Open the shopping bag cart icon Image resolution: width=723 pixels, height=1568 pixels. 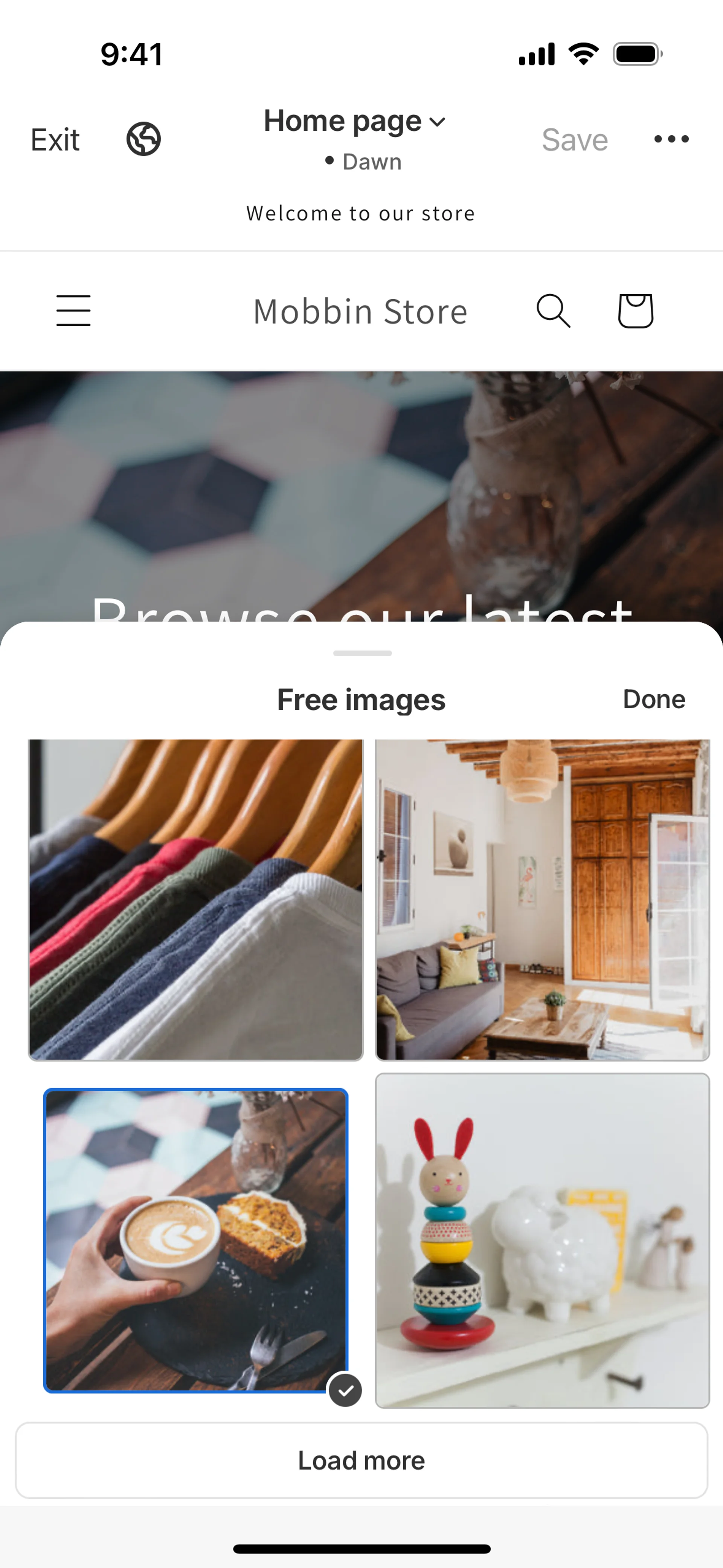tap(635, 311)
